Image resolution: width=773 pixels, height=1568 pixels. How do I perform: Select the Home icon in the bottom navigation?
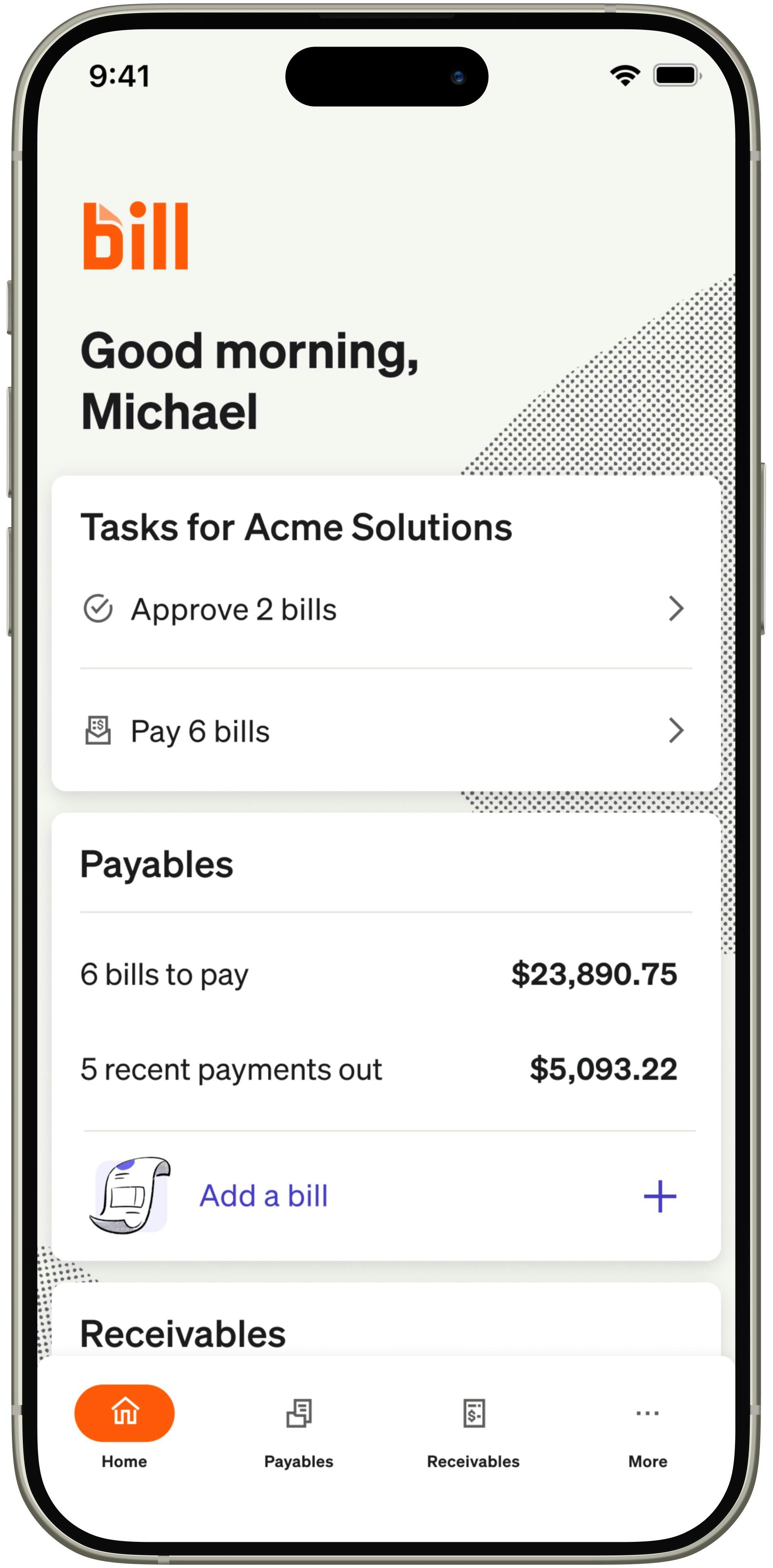[x=124, y=1413]
